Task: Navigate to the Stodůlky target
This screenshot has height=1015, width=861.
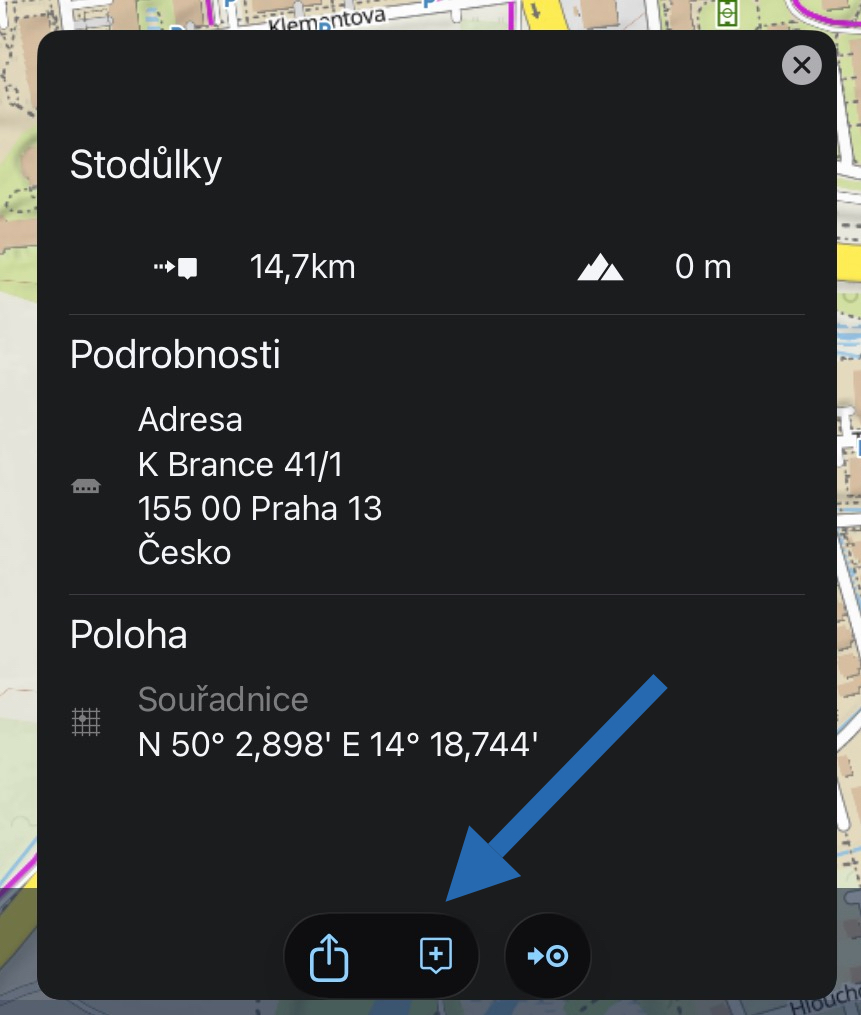Action: click(548, 957)
